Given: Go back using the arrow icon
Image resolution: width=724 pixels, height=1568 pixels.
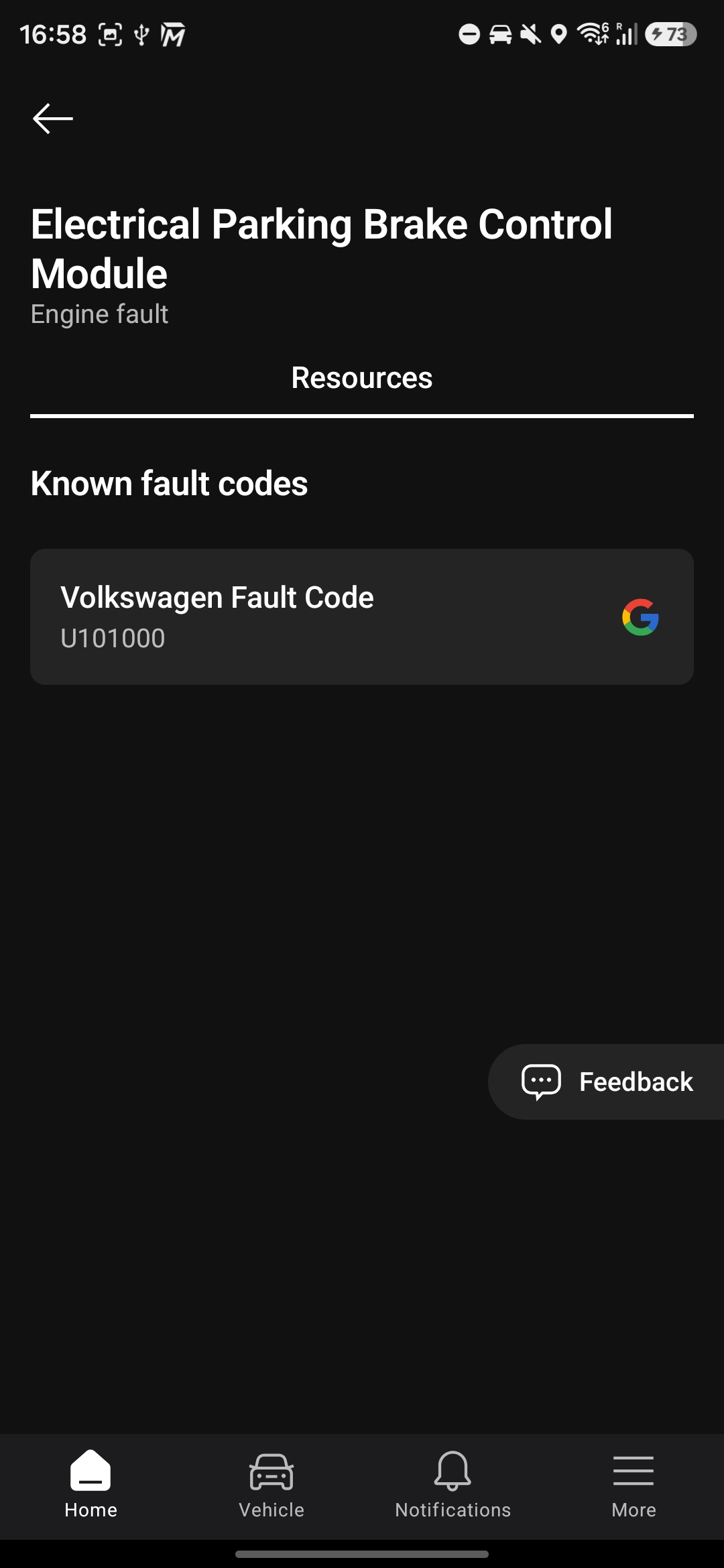Looking at the screenshot, I should point(53,119).
